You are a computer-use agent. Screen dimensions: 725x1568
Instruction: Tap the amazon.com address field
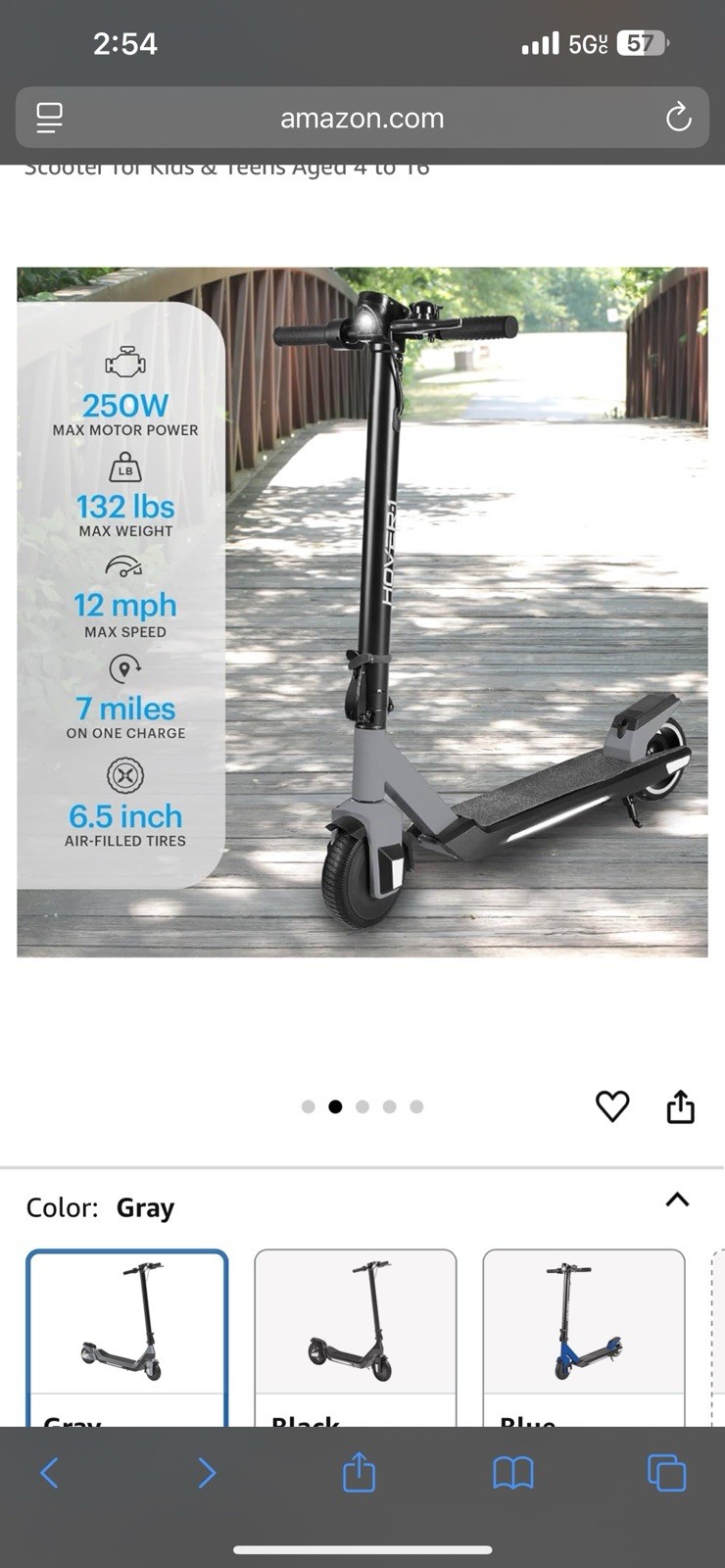[x=362, y=119]
